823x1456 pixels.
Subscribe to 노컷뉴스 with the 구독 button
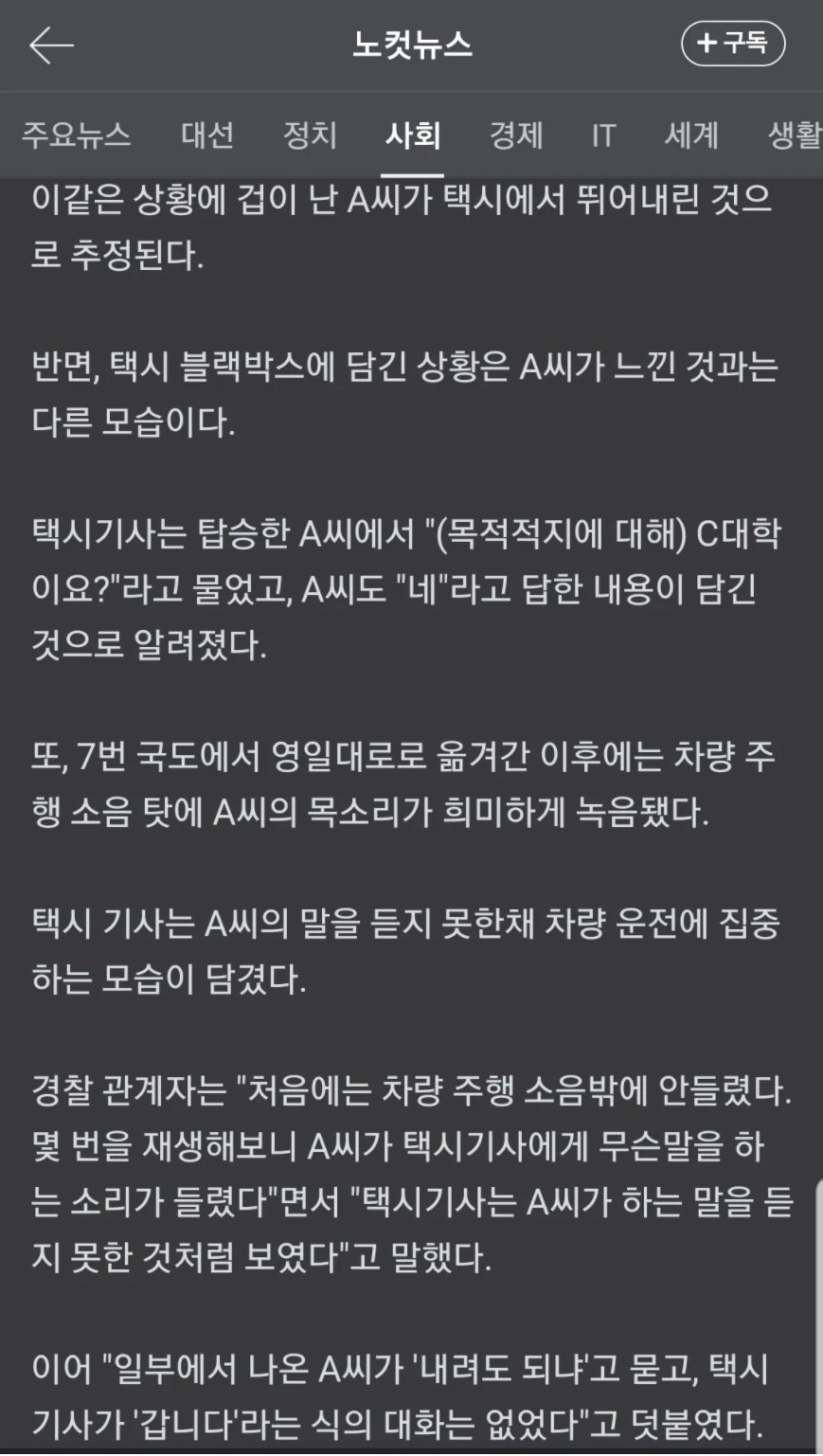(732, 44)
